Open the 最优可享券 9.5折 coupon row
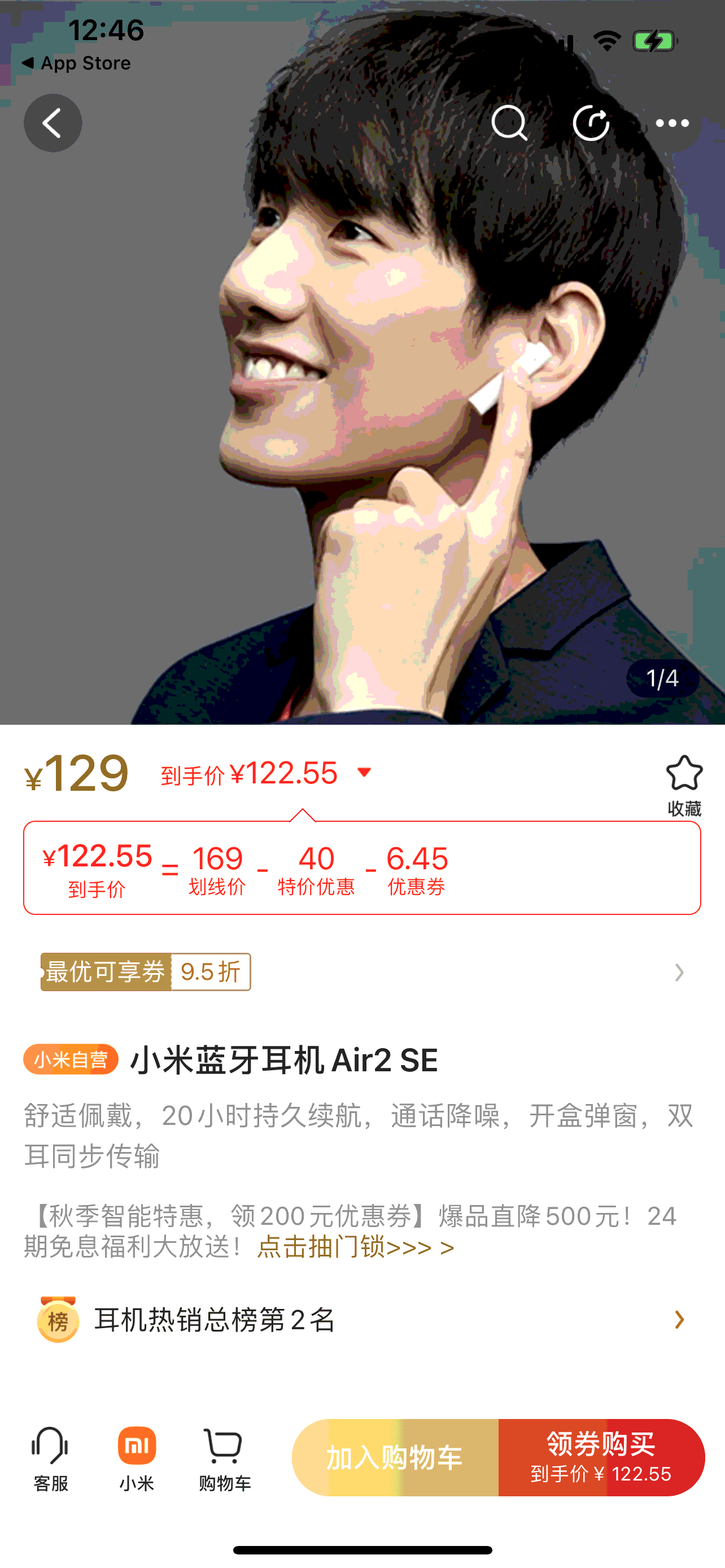Screen dimensions: 725x1568 pyautogui.click(x=362, y=971)
